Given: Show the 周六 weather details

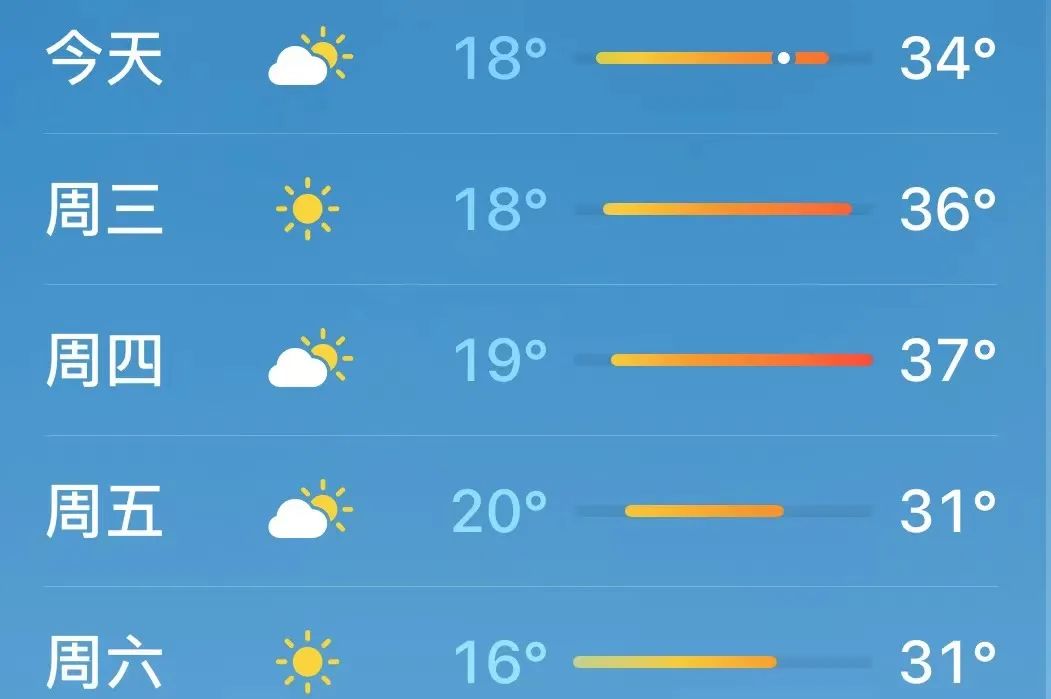Looking at the screenshot, I should (x=104, y=660).
